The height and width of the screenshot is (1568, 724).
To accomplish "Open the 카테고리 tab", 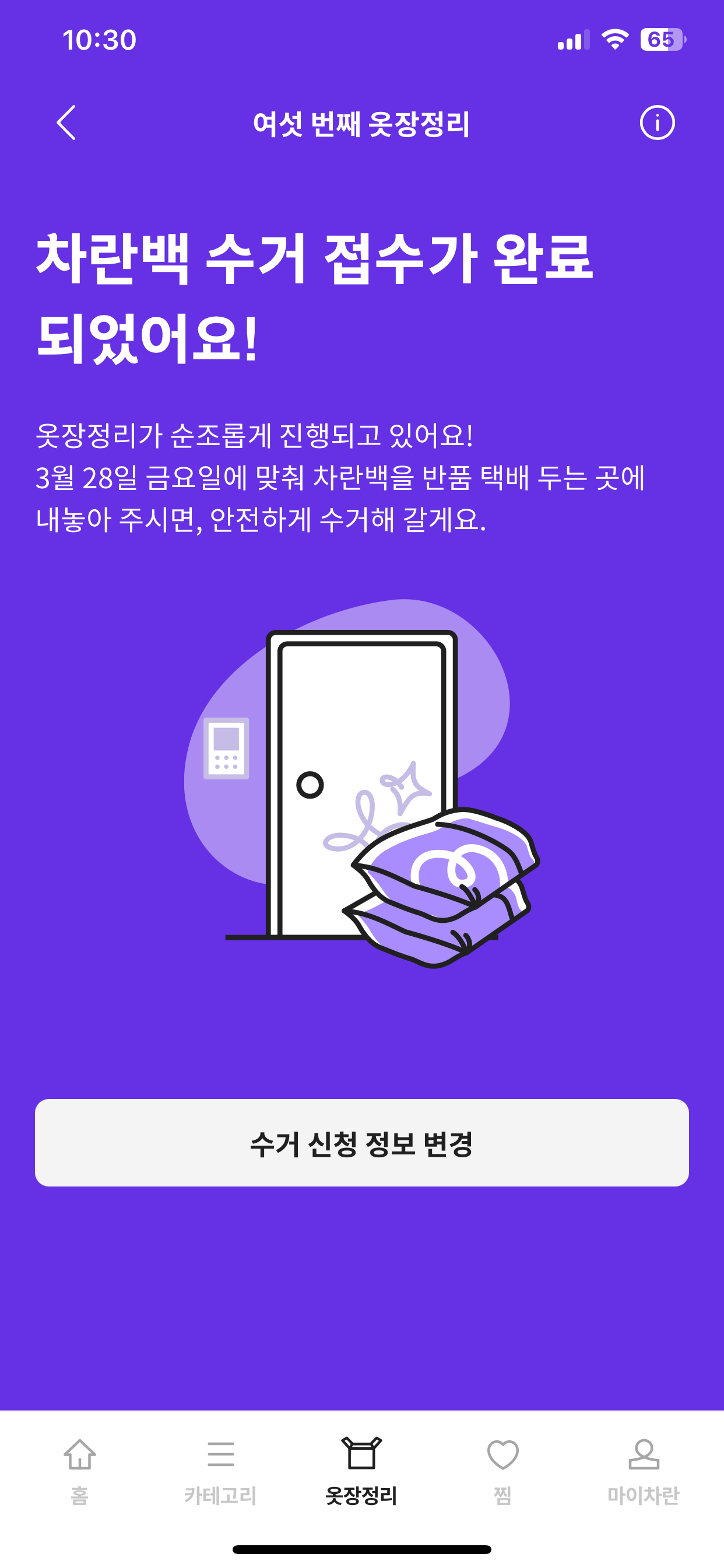I will pyautogui.click(x=220, y=1470).
